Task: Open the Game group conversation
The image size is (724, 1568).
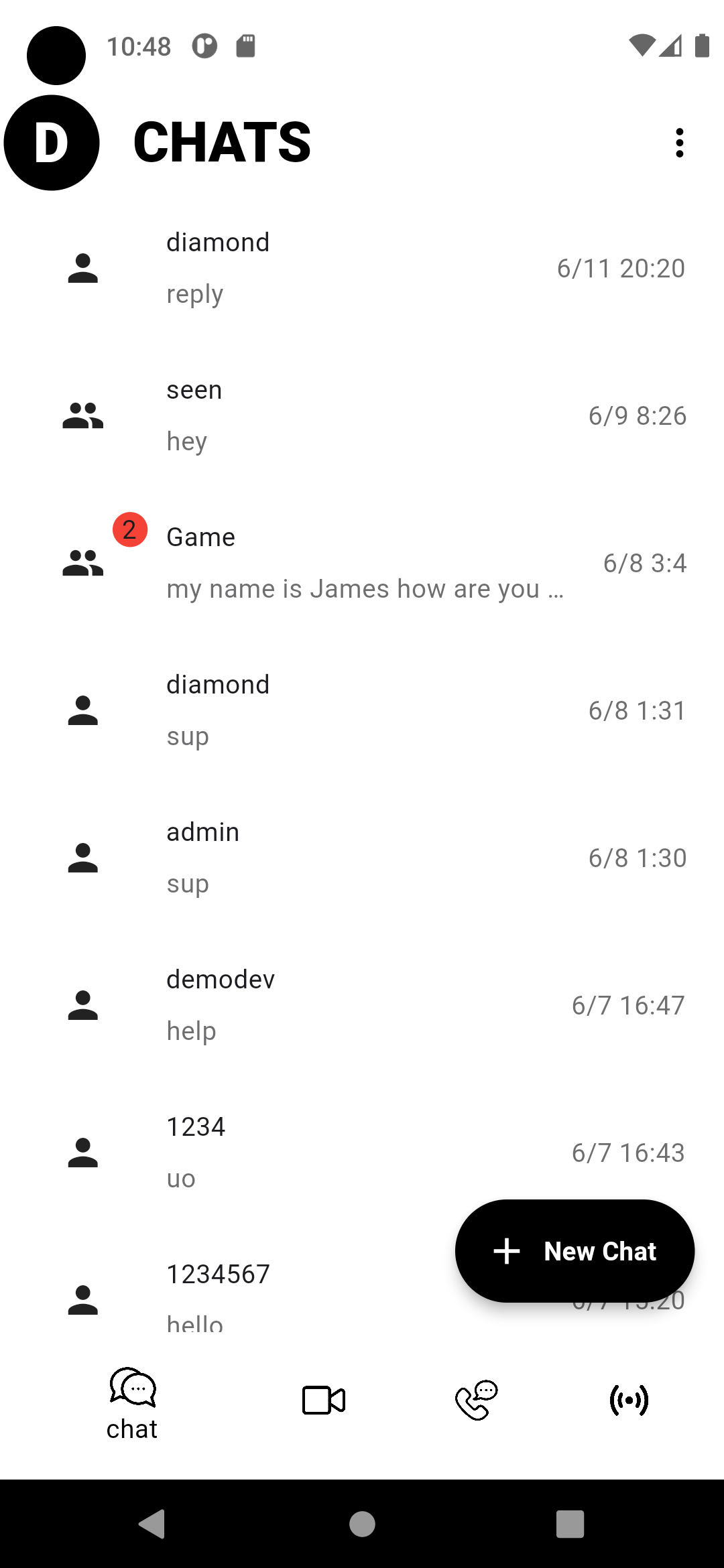Action: [x=362, y=563]
